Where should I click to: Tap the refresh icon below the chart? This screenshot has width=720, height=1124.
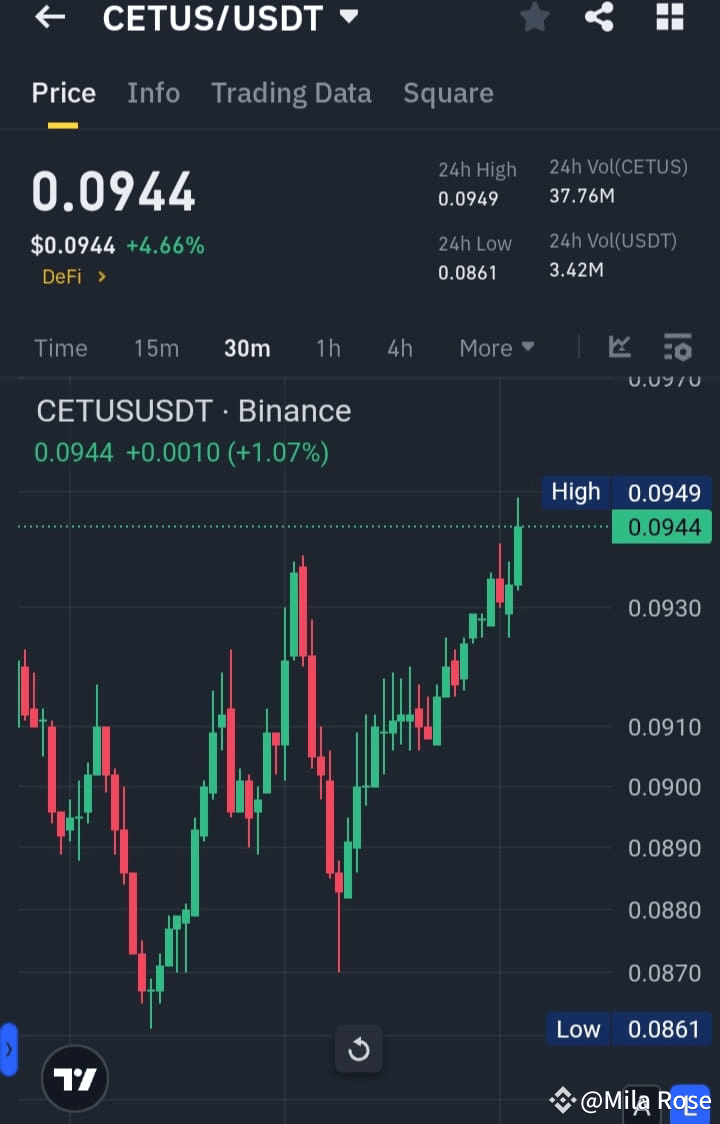point(358,1049)
